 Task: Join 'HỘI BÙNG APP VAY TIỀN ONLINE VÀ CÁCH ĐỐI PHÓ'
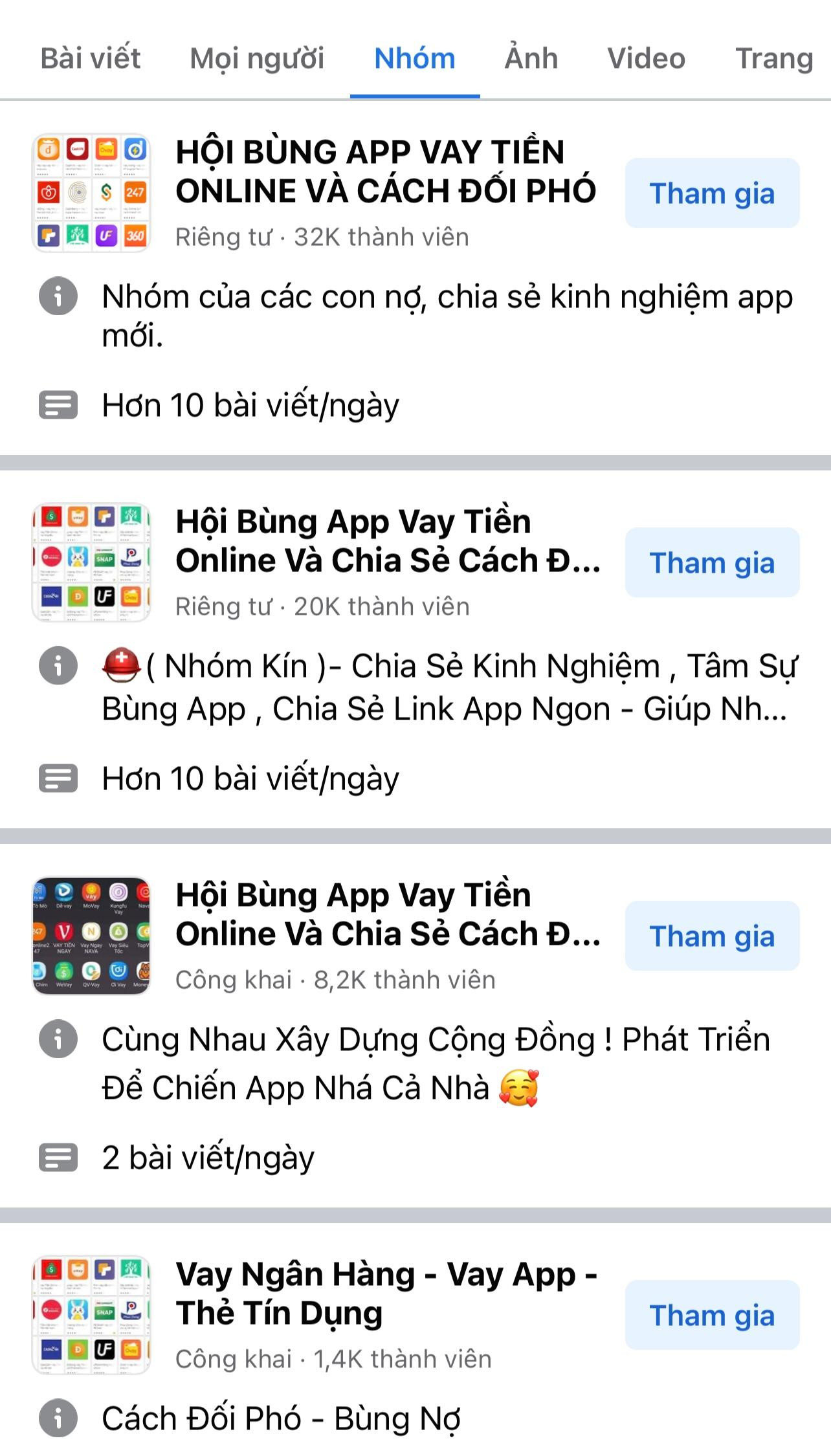coord(711,193)
